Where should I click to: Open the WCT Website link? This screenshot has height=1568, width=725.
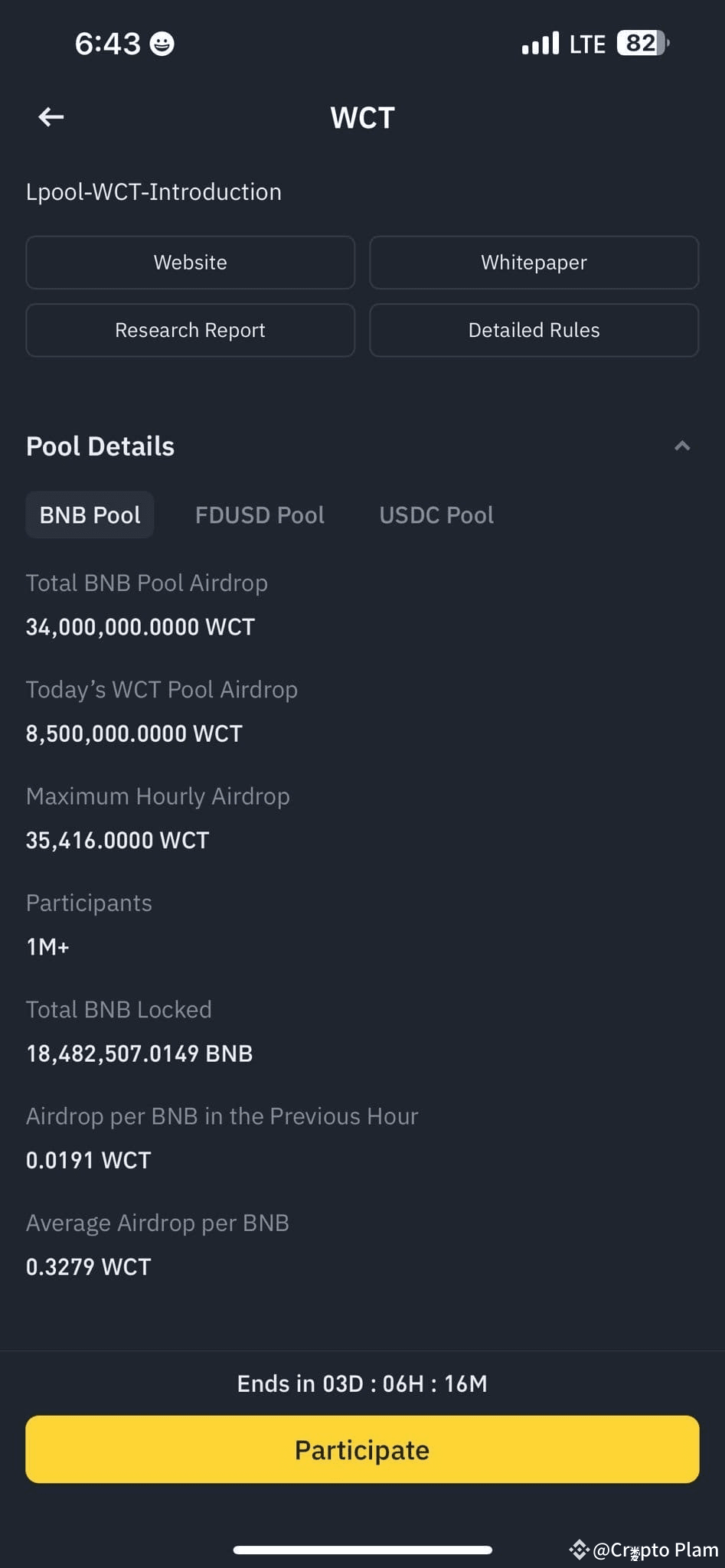point(190,263)
